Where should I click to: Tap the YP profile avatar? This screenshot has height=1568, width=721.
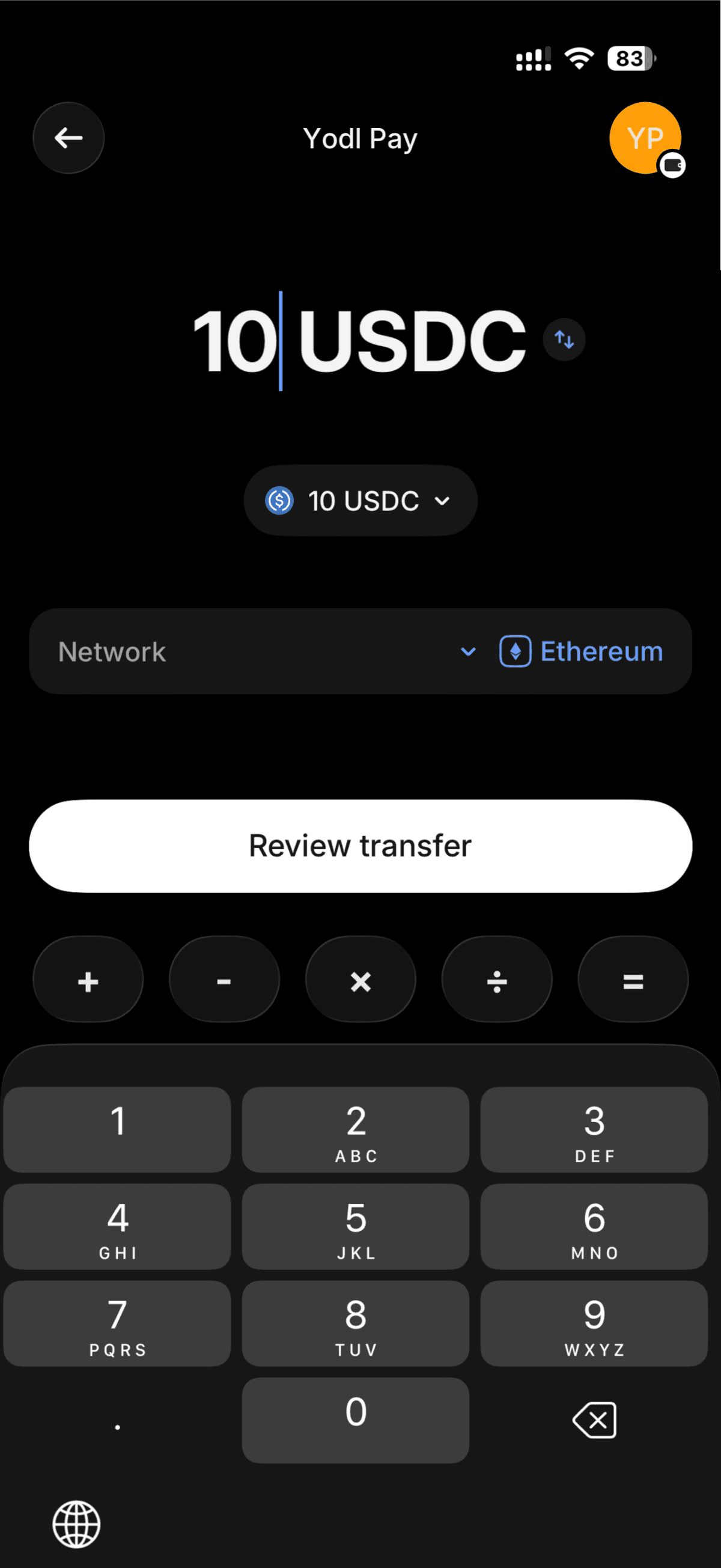pos(646,138)
